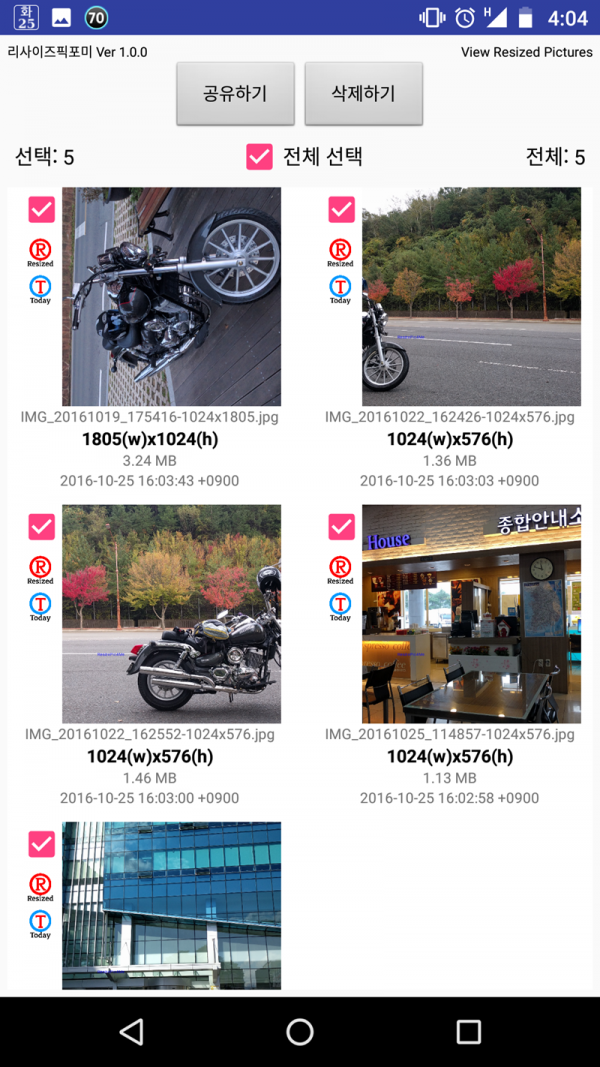Deselect IMG_20161022_162552 photo checkbox
The width and height of the screenshot is (600, 1067).
click(x=41, y=526)
